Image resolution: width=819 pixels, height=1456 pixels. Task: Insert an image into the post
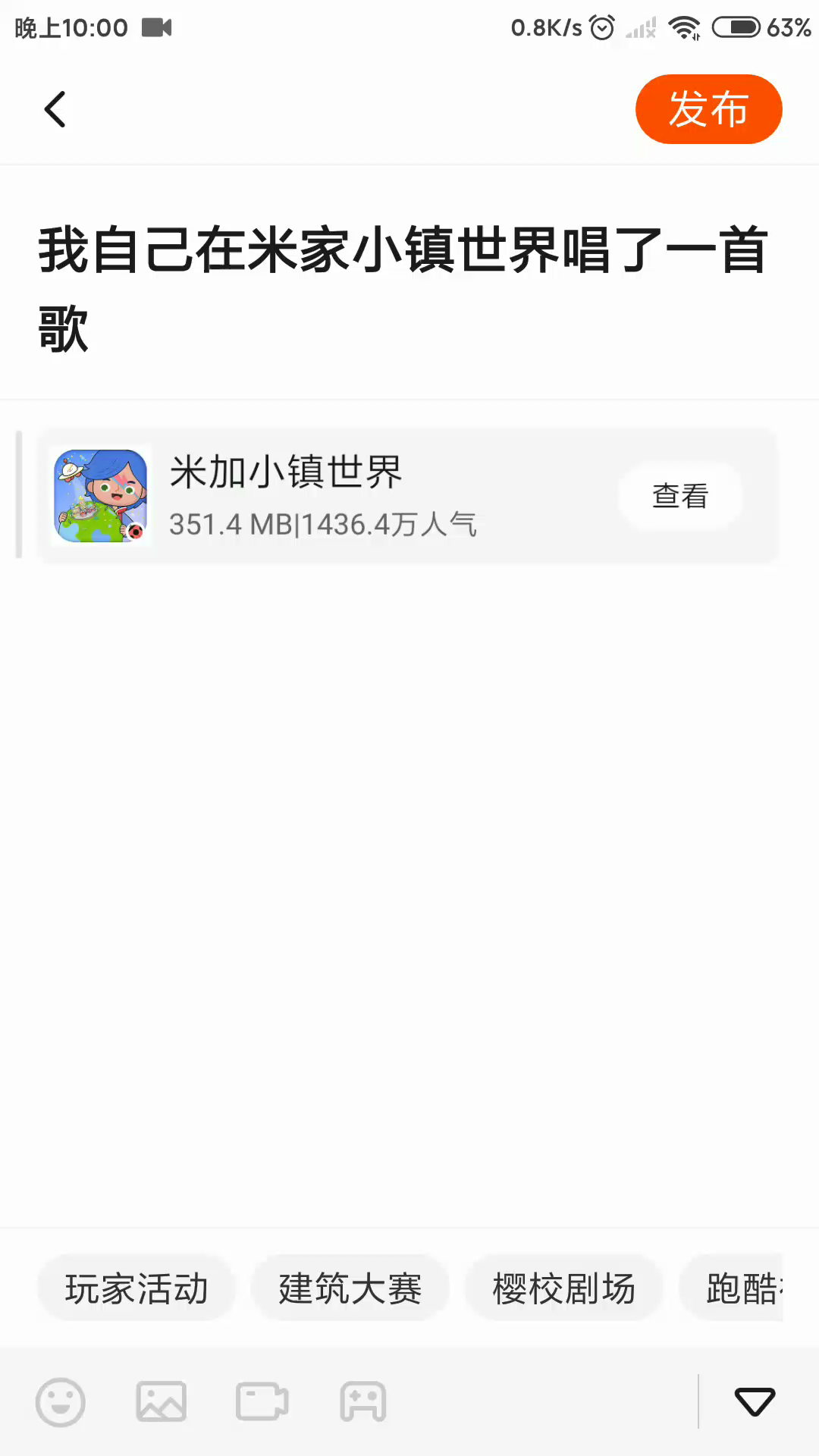click(161, 1401)
